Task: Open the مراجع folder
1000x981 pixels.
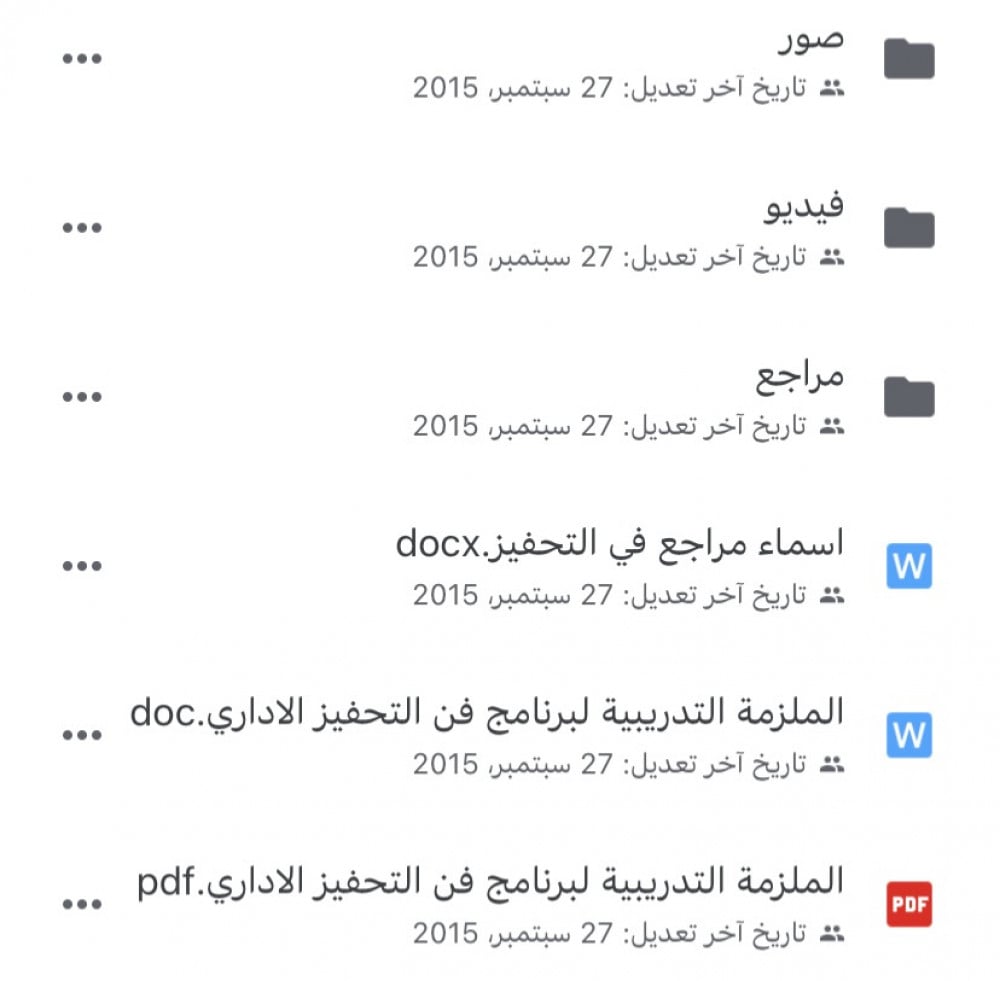Action: pos(800,378)
